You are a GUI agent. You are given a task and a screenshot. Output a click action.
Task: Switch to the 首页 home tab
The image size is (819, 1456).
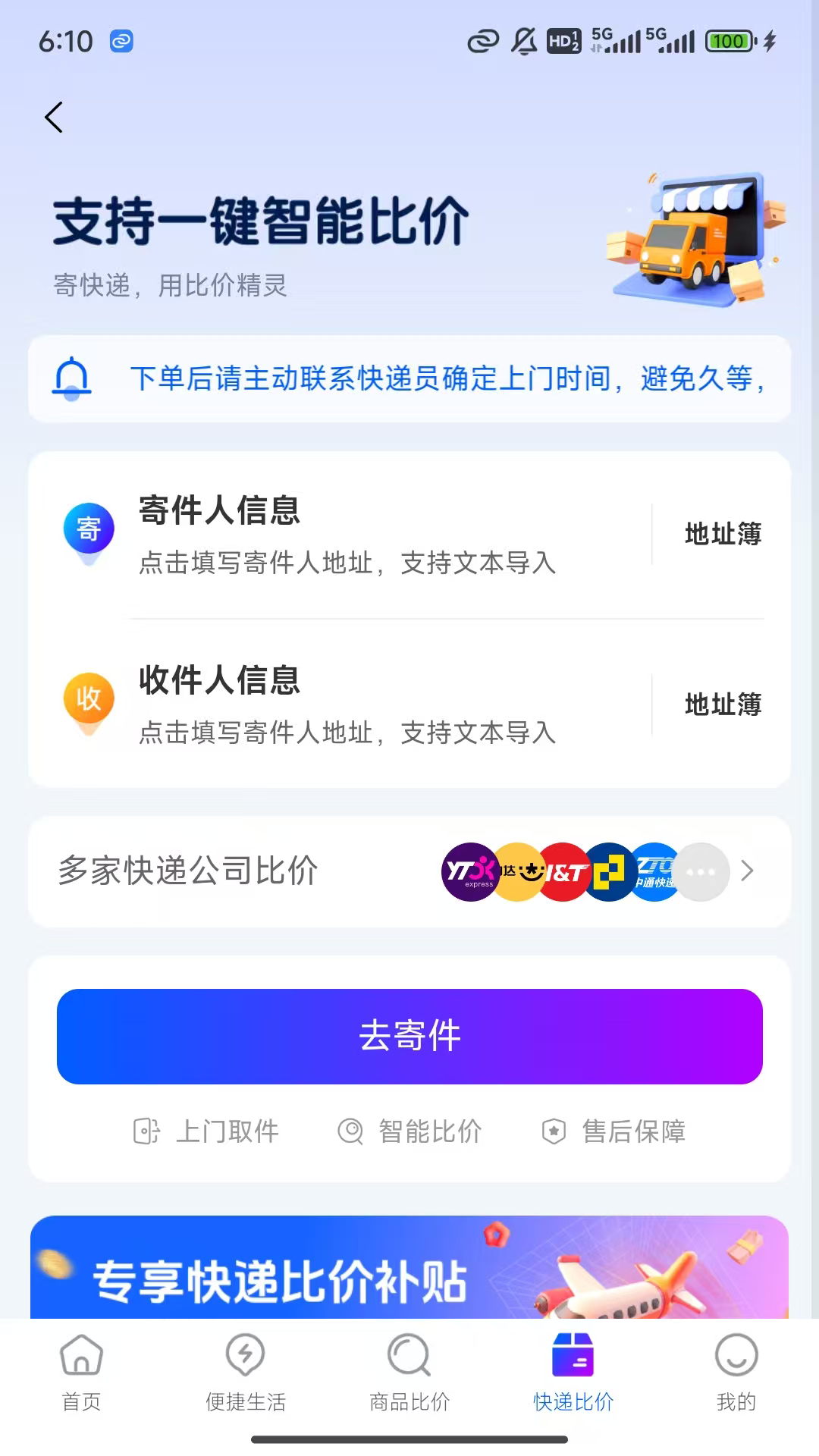tap(80, 1373)
